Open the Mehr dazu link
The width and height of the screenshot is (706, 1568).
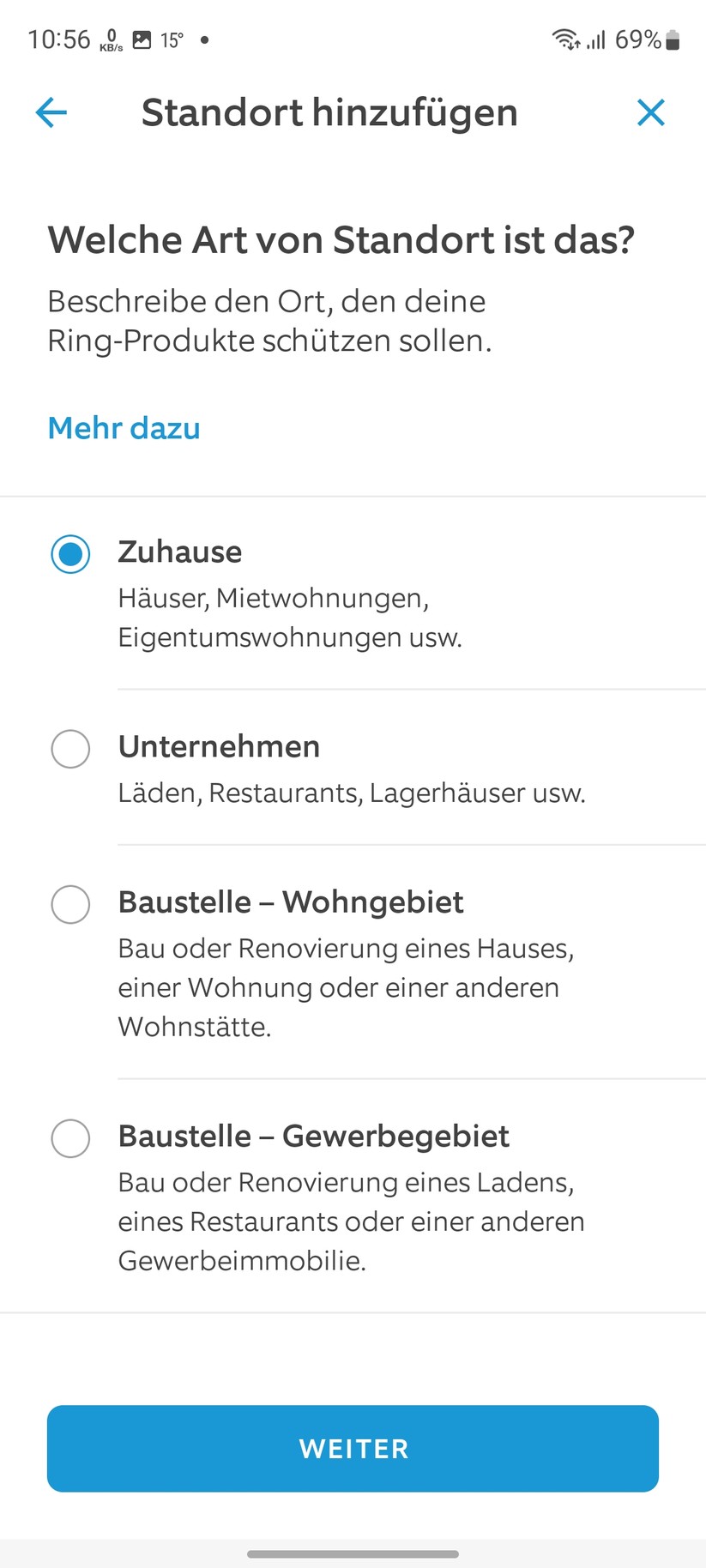124,428
